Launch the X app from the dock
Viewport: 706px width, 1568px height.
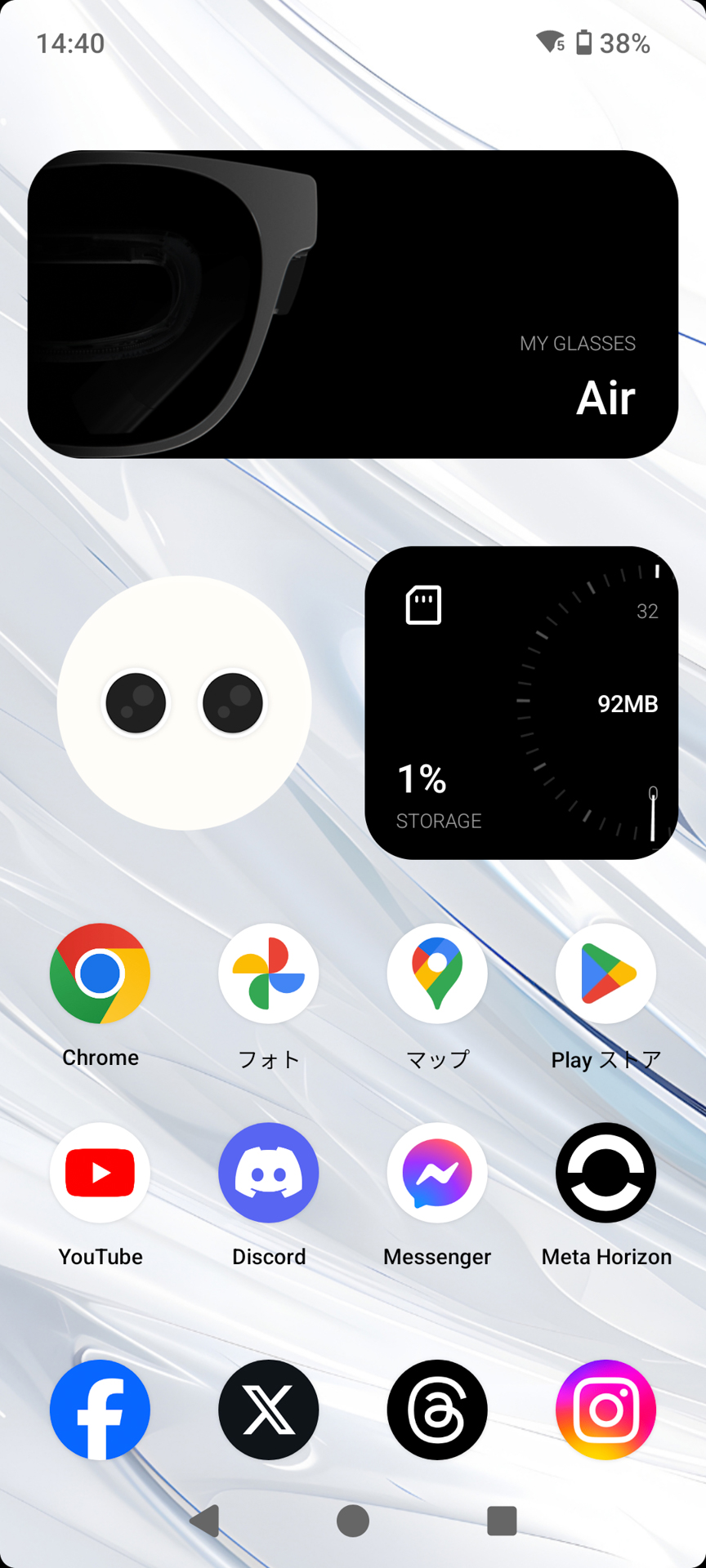click(x=268, y=1410)
